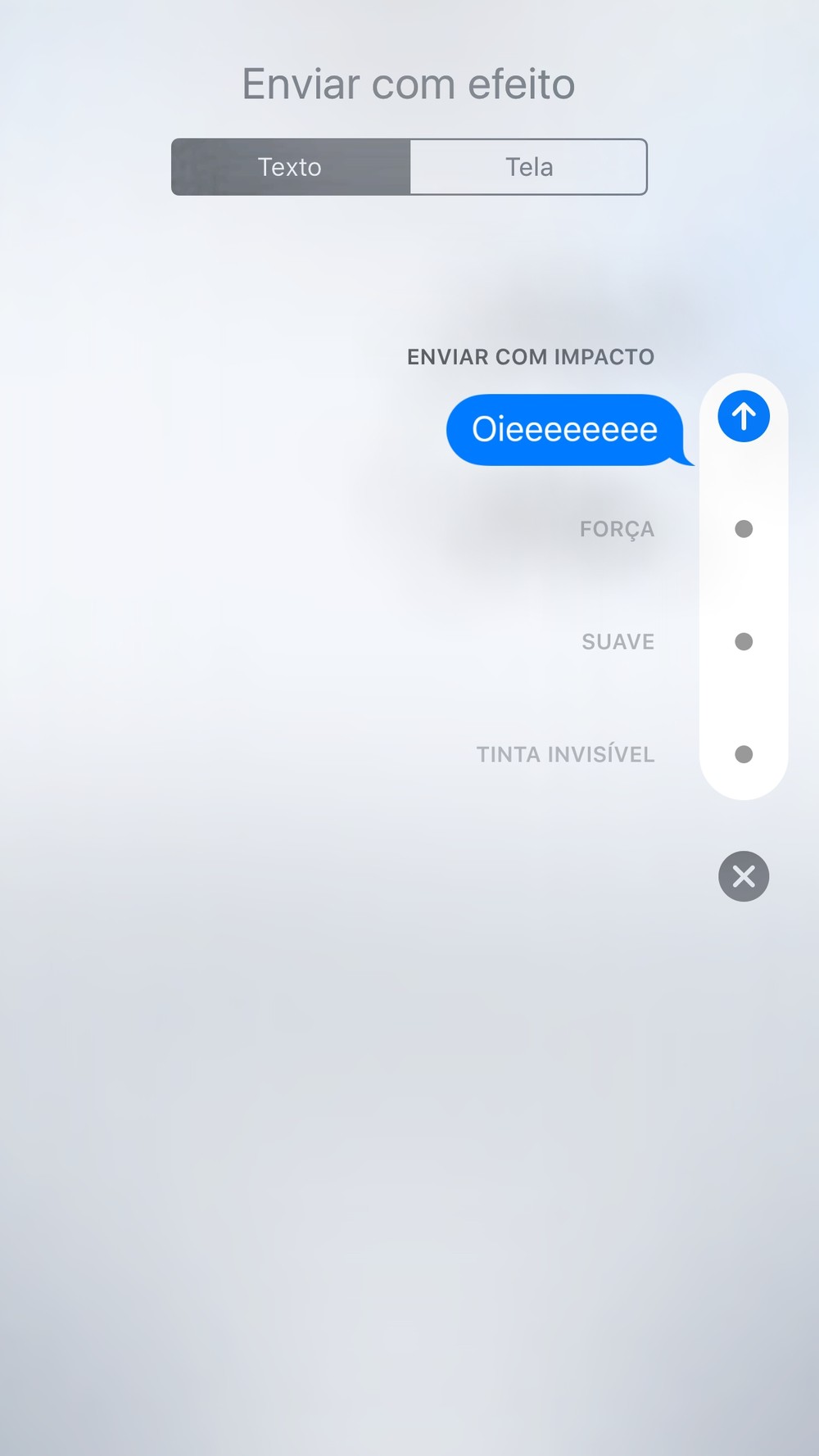Choose the Tinta Invisível effect dot
819x1456 pixels.
(x=744, y=754)
